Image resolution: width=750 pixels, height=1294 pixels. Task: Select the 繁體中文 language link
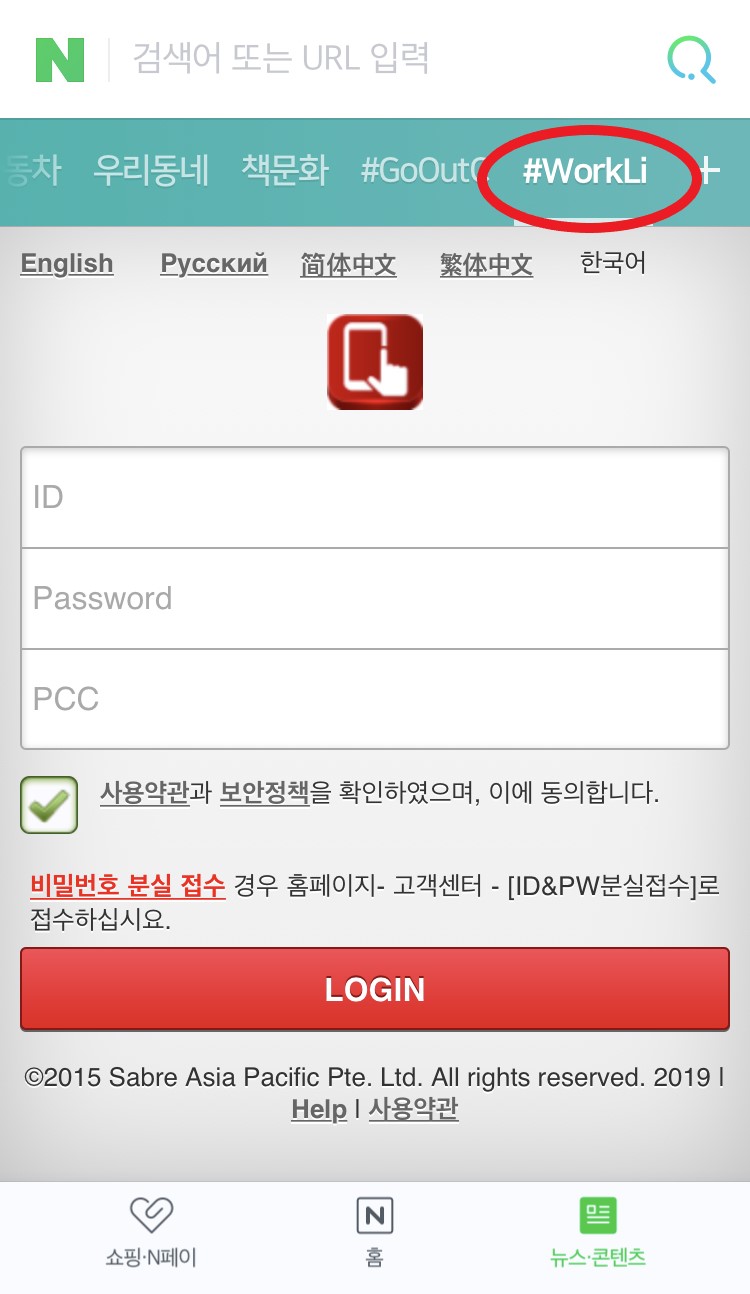[x=486, y=265]
